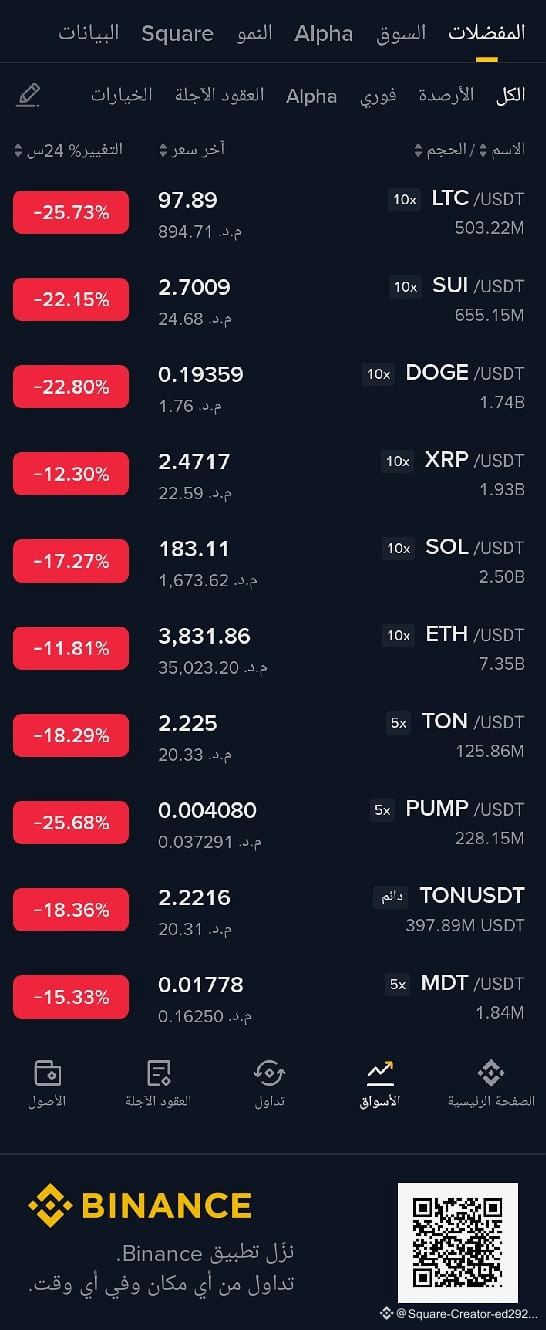This screenshot has height=1330, width=546.
Task: Open the PUMP/USDT pair
Action: [273, 822]
